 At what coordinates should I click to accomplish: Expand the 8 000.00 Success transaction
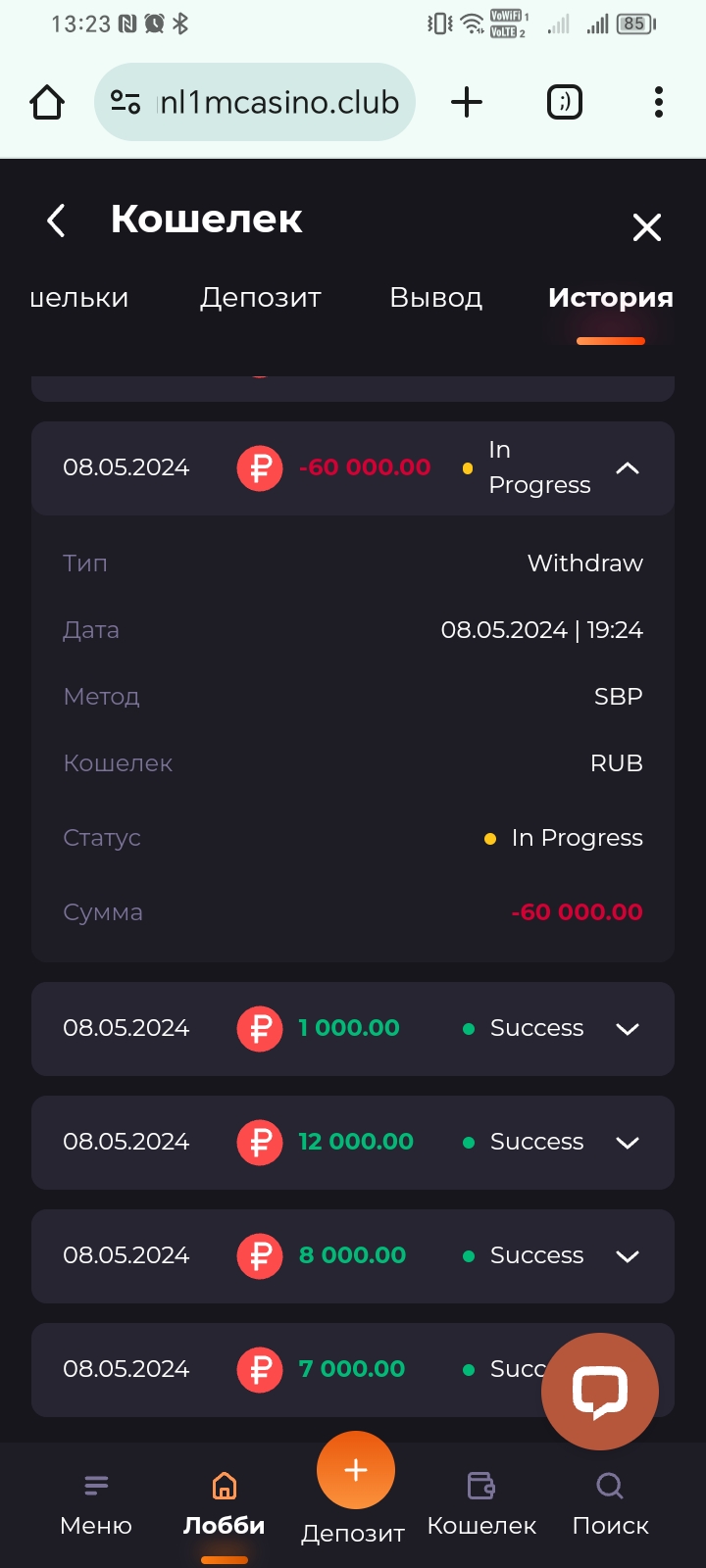click(x=627, y=1256)
